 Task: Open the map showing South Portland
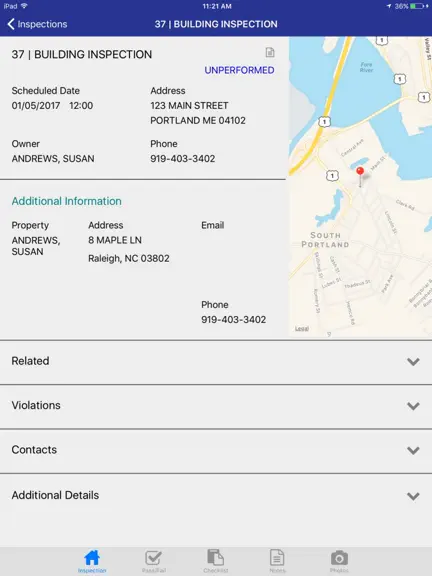361,187
